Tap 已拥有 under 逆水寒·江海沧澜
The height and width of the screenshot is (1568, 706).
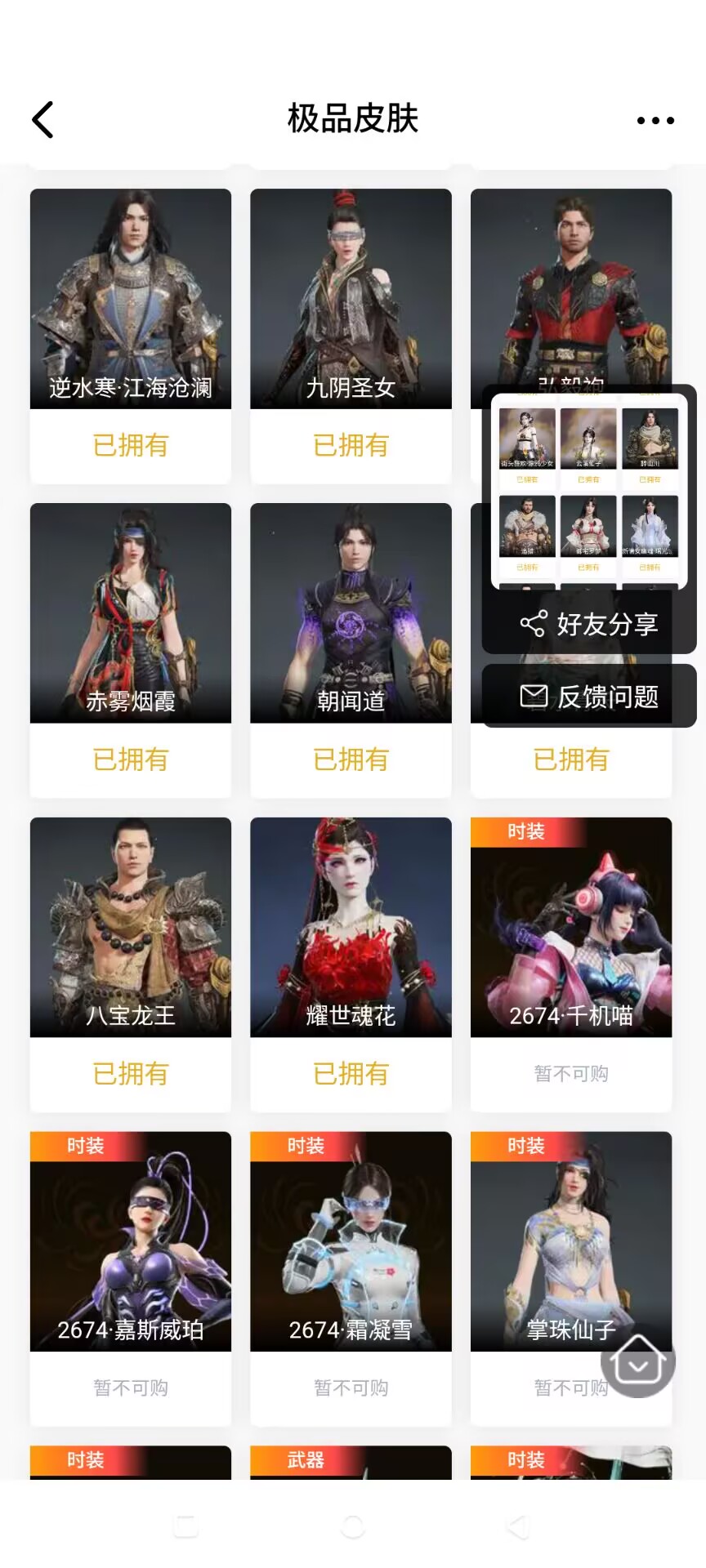(x=130, y=445)
